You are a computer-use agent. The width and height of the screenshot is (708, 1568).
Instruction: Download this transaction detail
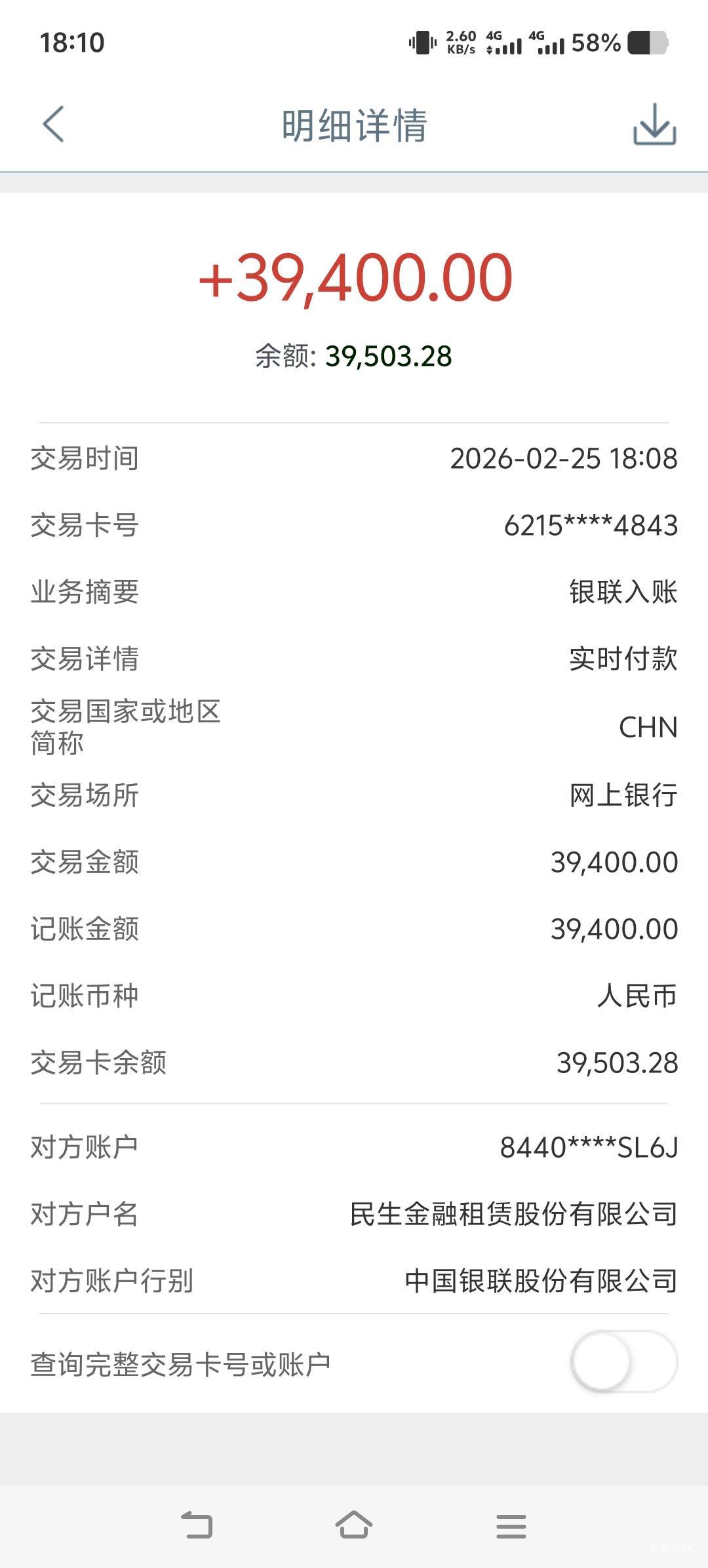coord(654,124)
